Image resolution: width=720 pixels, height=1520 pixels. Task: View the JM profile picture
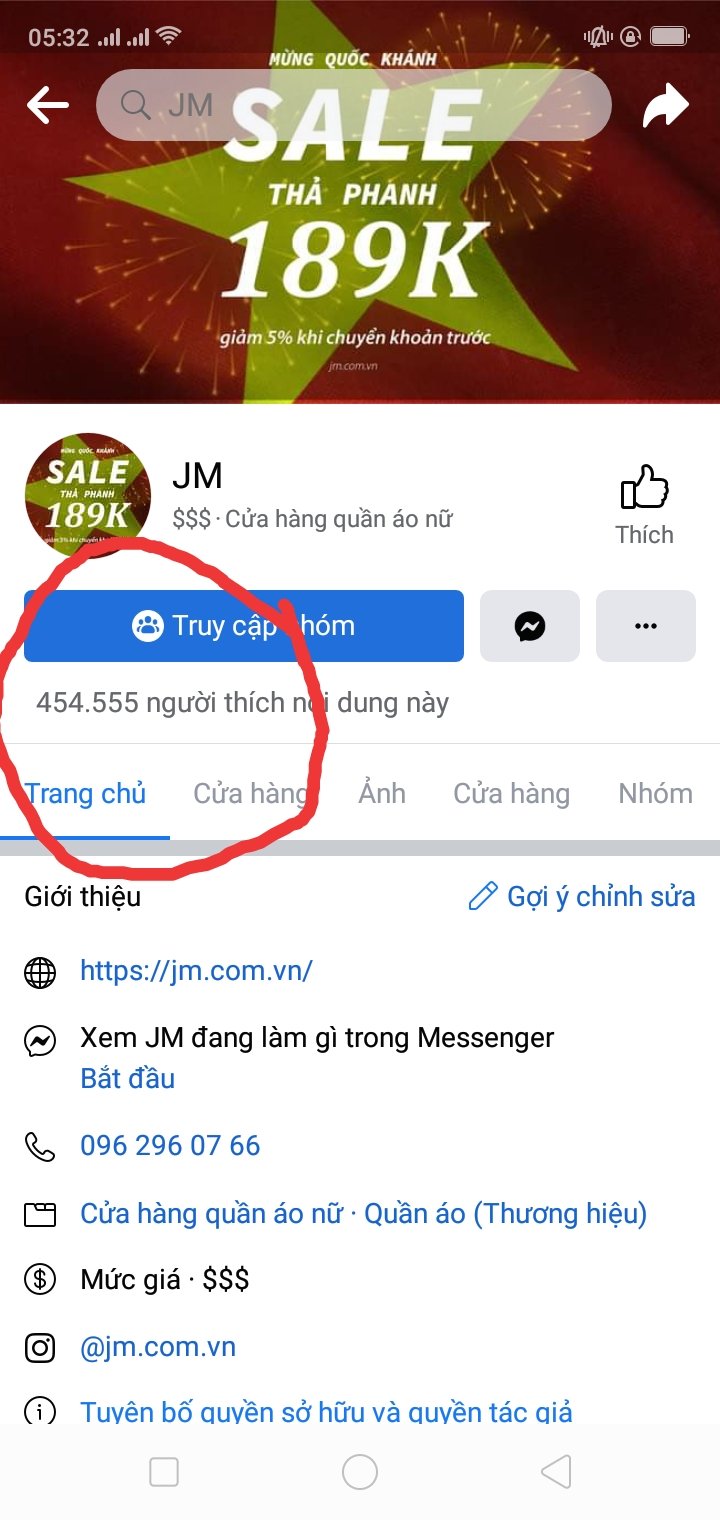(88, 493)
